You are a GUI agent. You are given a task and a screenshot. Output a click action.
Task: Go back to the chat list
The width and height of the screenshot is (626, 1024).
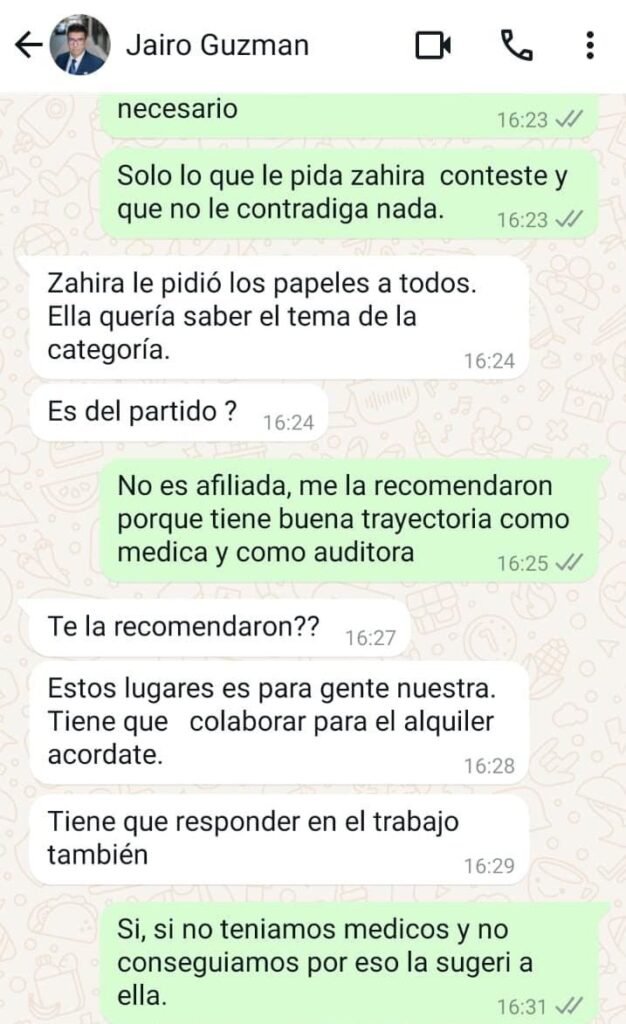click(28, 45)
